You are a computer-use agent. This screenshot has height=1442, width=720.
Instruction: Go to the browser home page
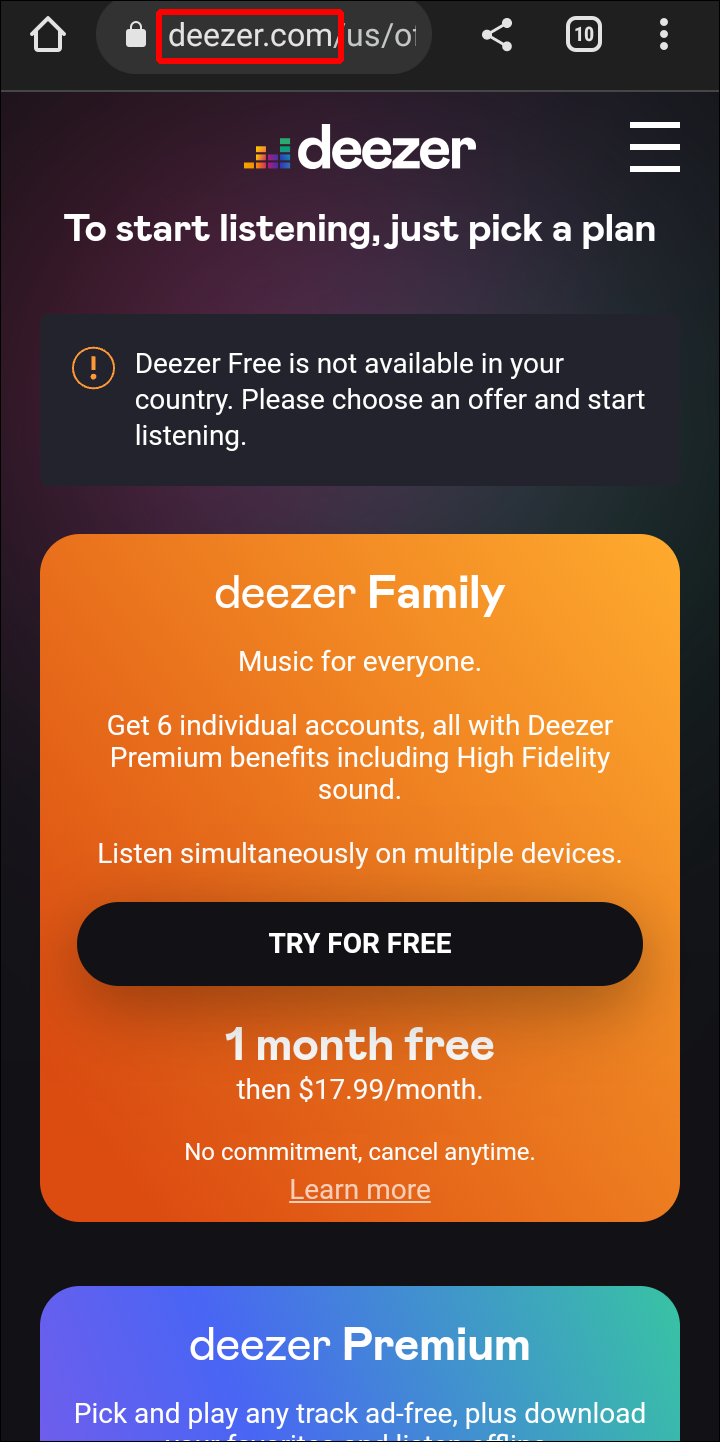click(47, 36)
